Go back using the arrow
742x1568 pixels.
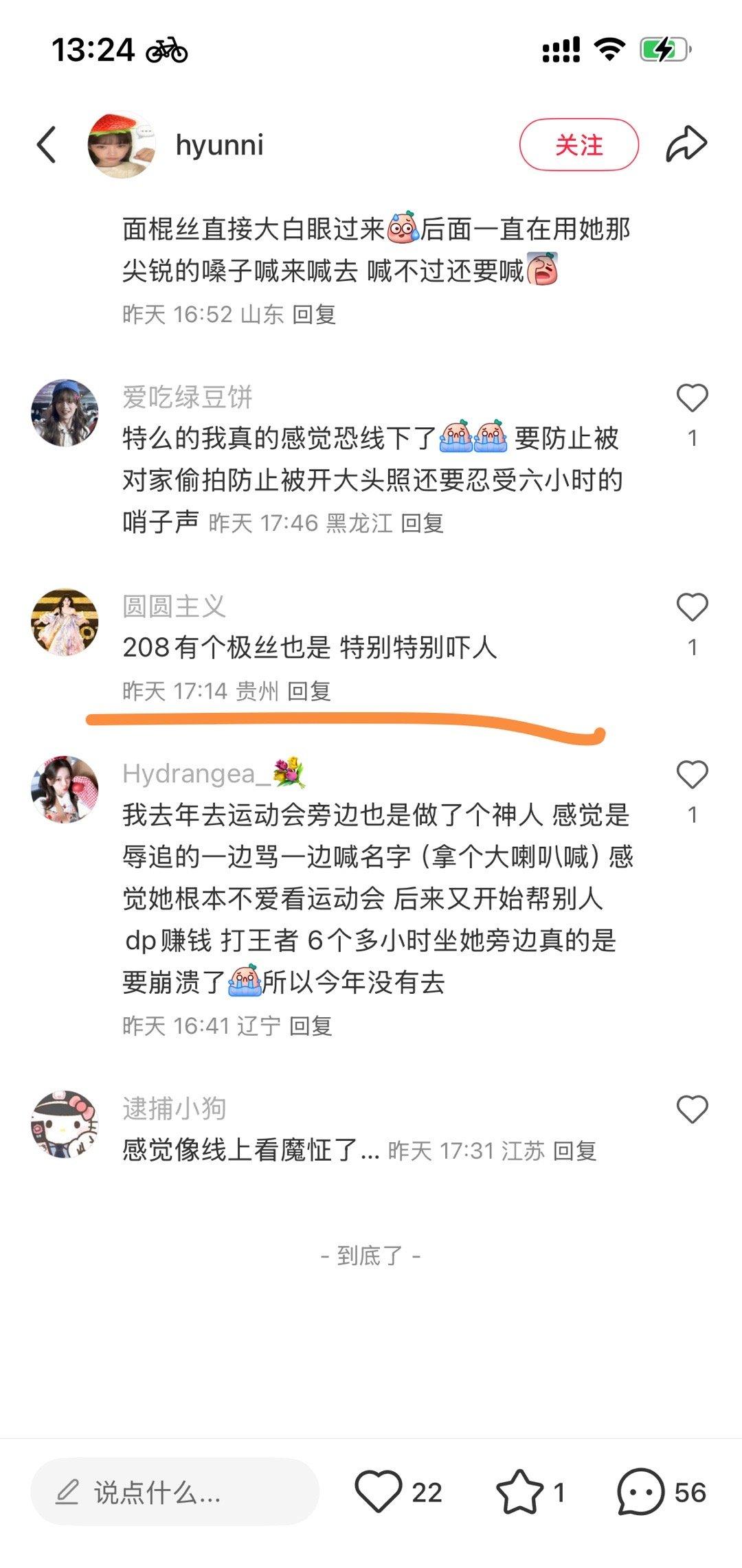(x=47, y=145)
